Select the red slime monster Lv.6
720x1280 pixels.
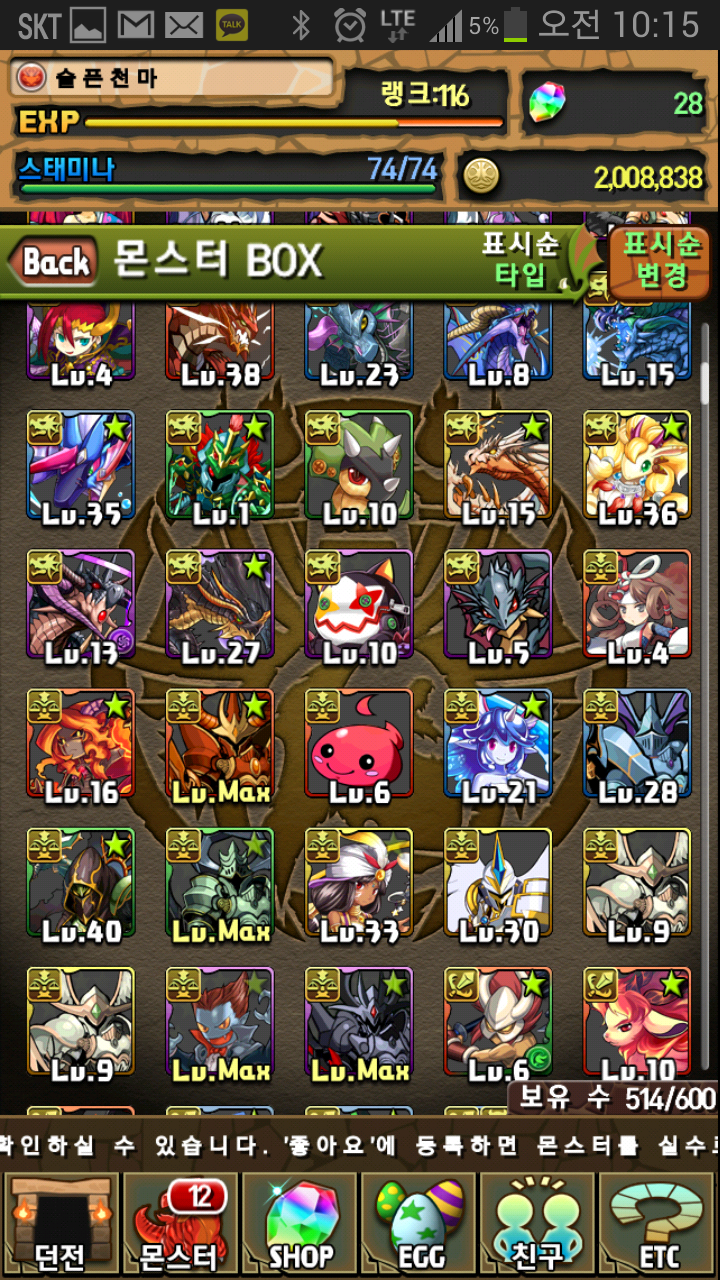(x=359, y=745)
